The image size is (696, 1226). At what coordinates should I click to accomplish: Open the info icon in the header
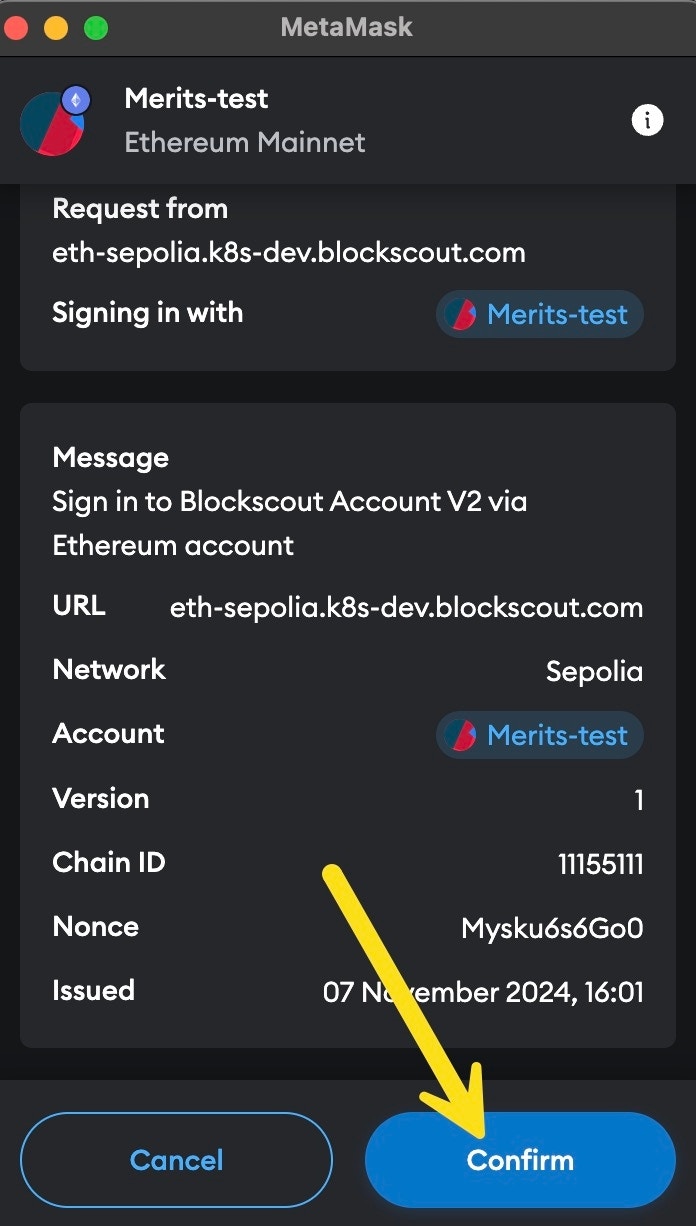pyautogui.click(x=647, y=121)
